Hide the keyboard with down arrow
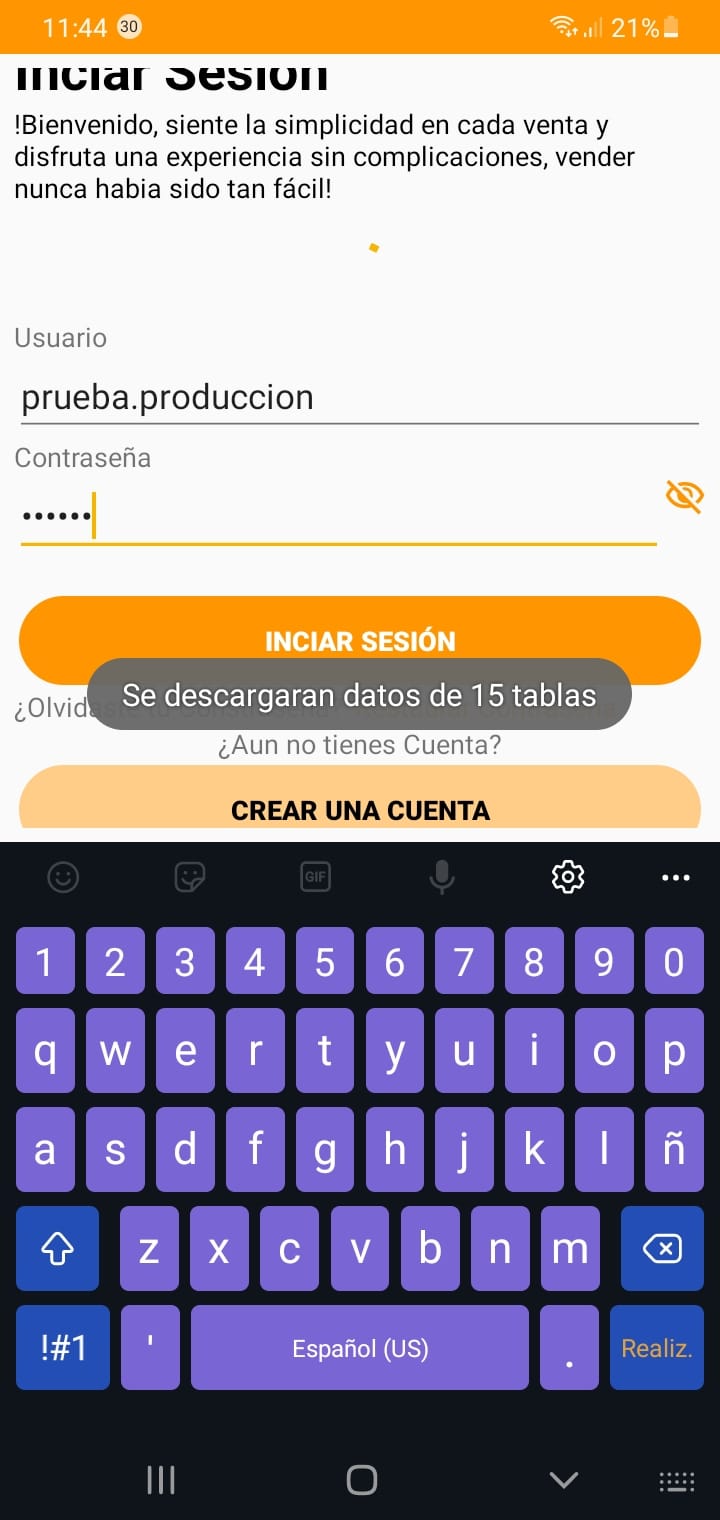The width and height of the screenshot is (720, 1520). (x=564, y=1480)
